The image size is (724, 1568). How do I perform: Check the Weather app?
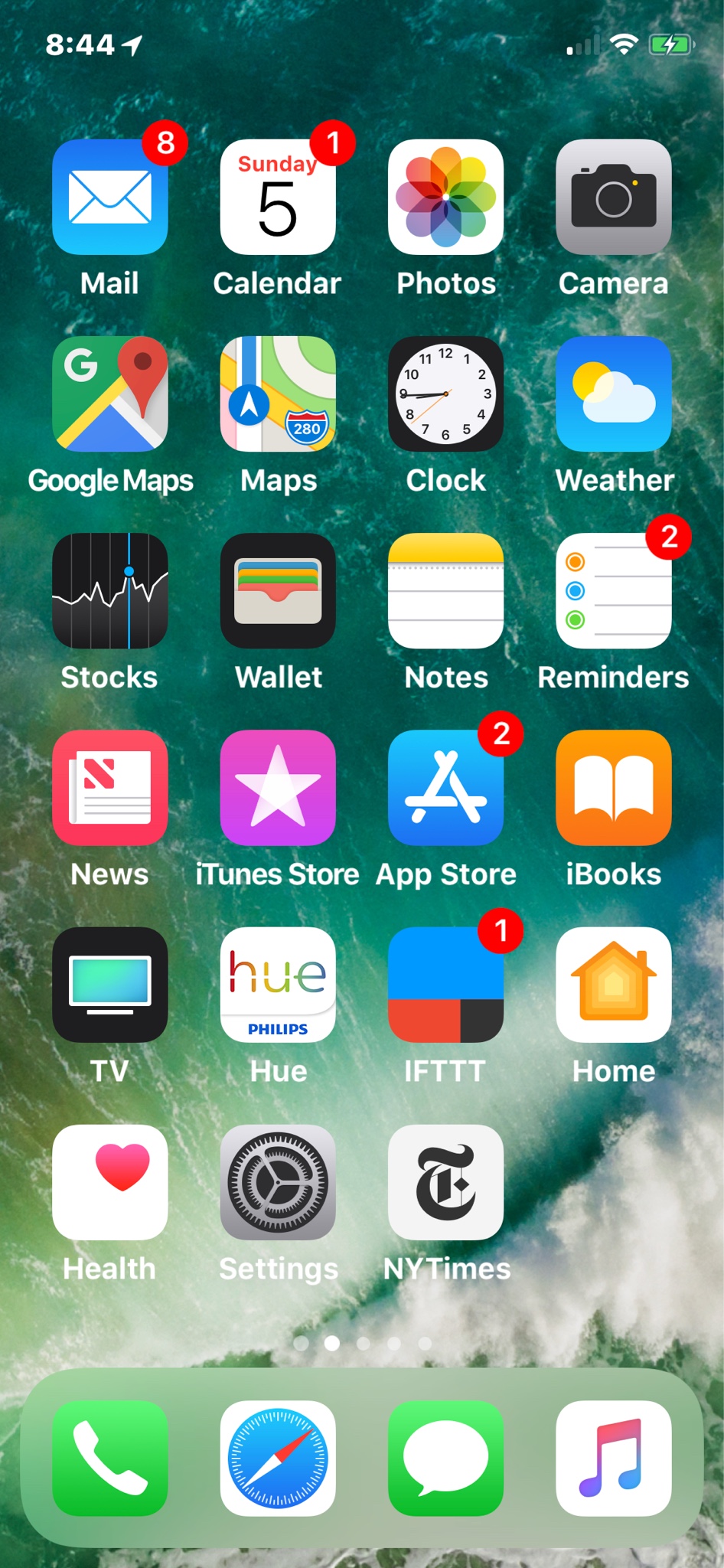pos(613,394)
